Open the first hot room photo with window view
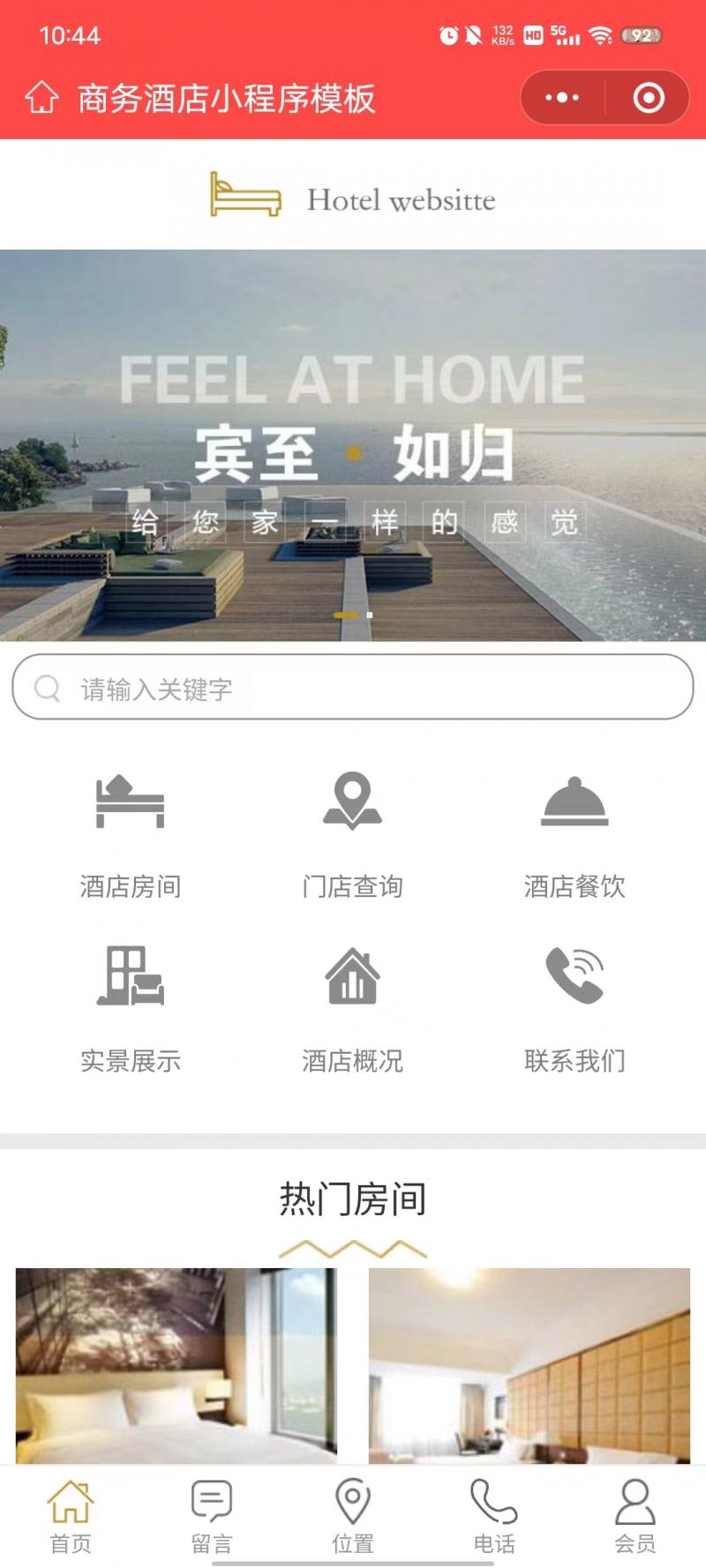Image resolution: width=706 pixels, height=1568 pixels. (176, 1365)
